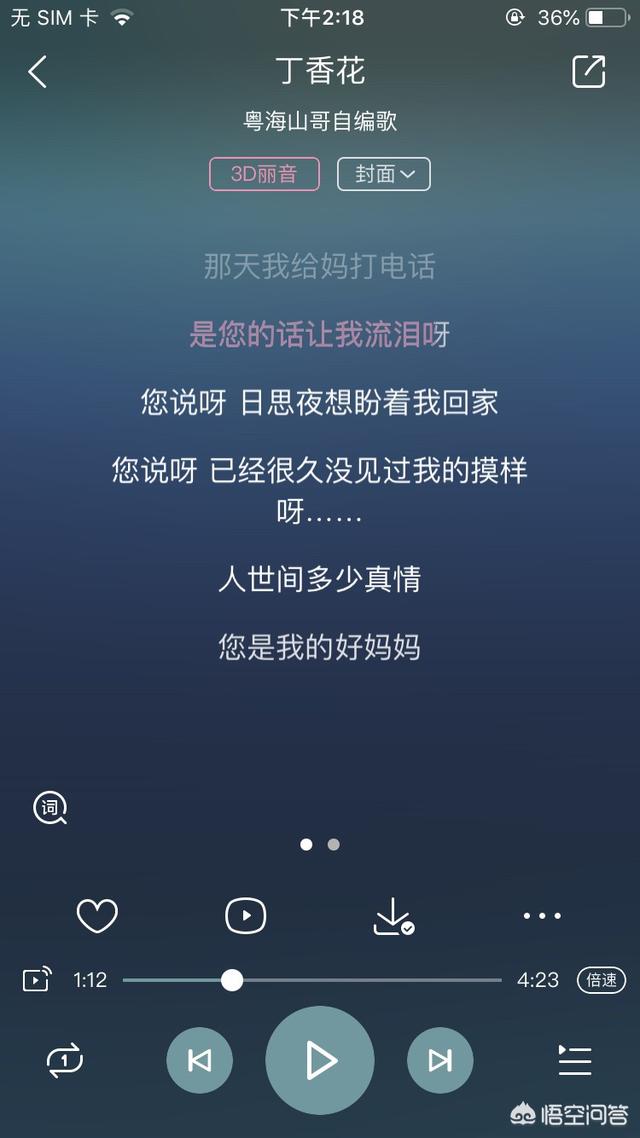
Task: Tap the cast to device icon
Action: point(38,980)
